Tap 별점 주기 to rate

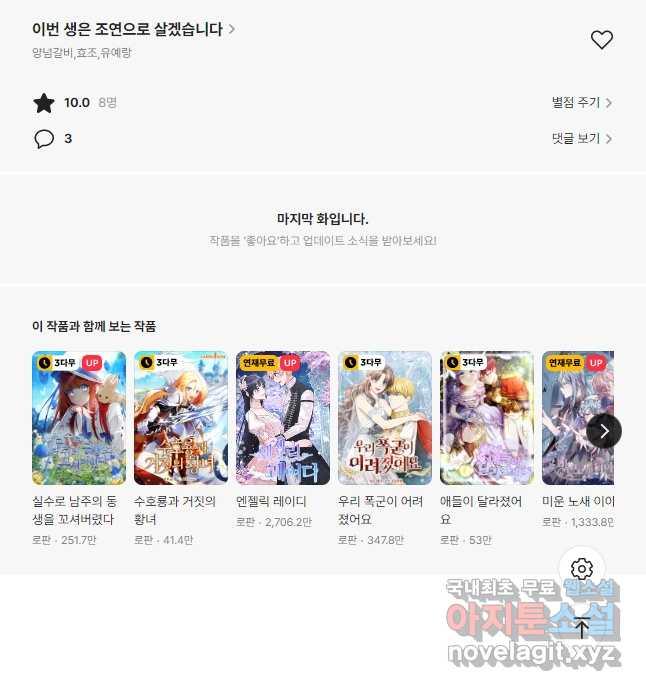click(581, 102)
